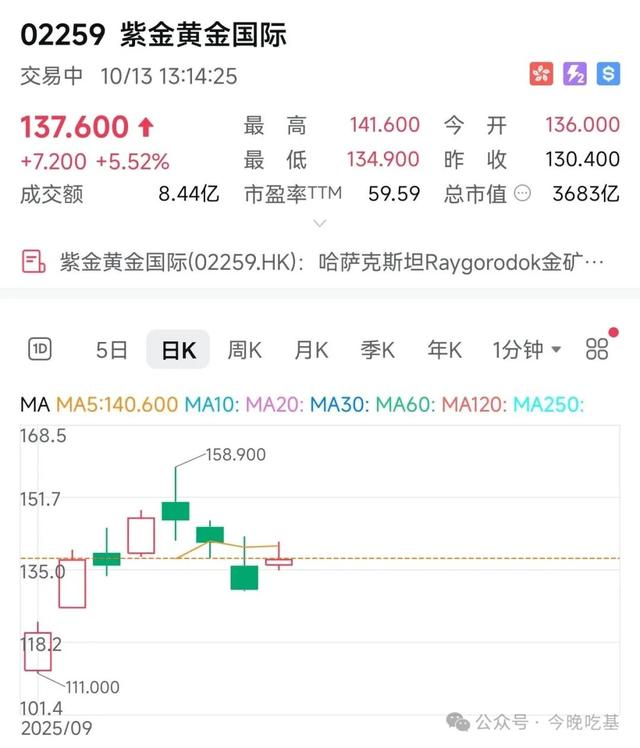640x748 pixels.
Task: Switch to the 年K chart tab
Action: click(444, 350)
